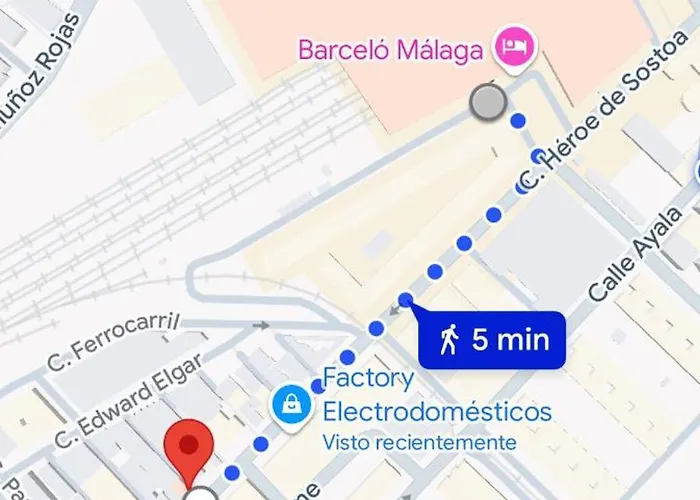Open the Barceló Málaga hotel marker

513,46
